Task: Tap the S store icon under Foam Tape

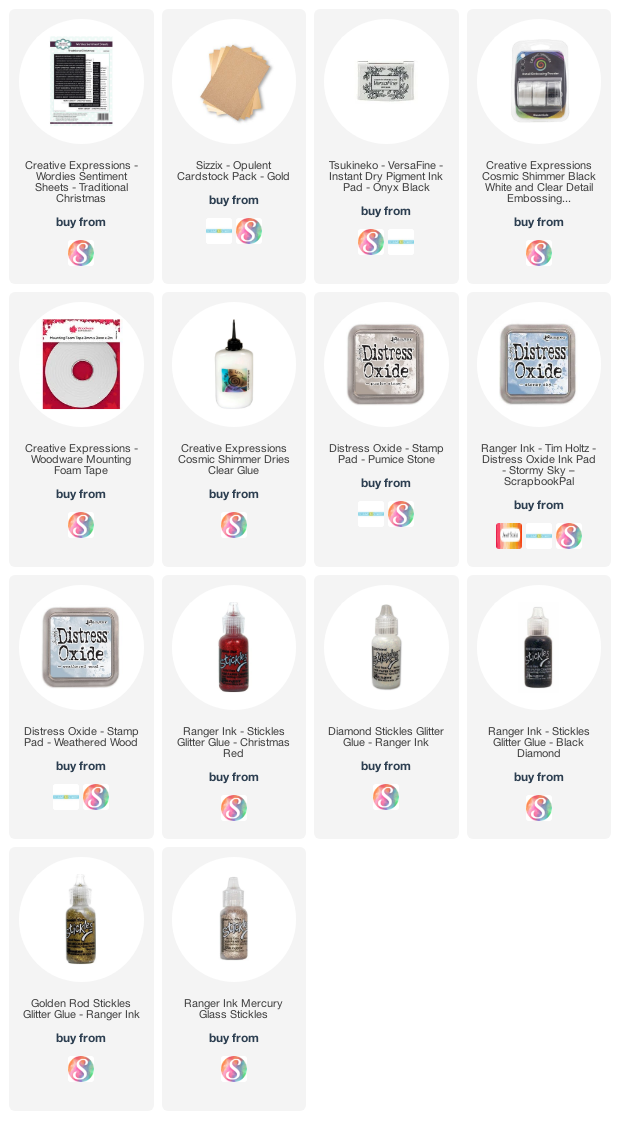Action: (x=81, y=525)
